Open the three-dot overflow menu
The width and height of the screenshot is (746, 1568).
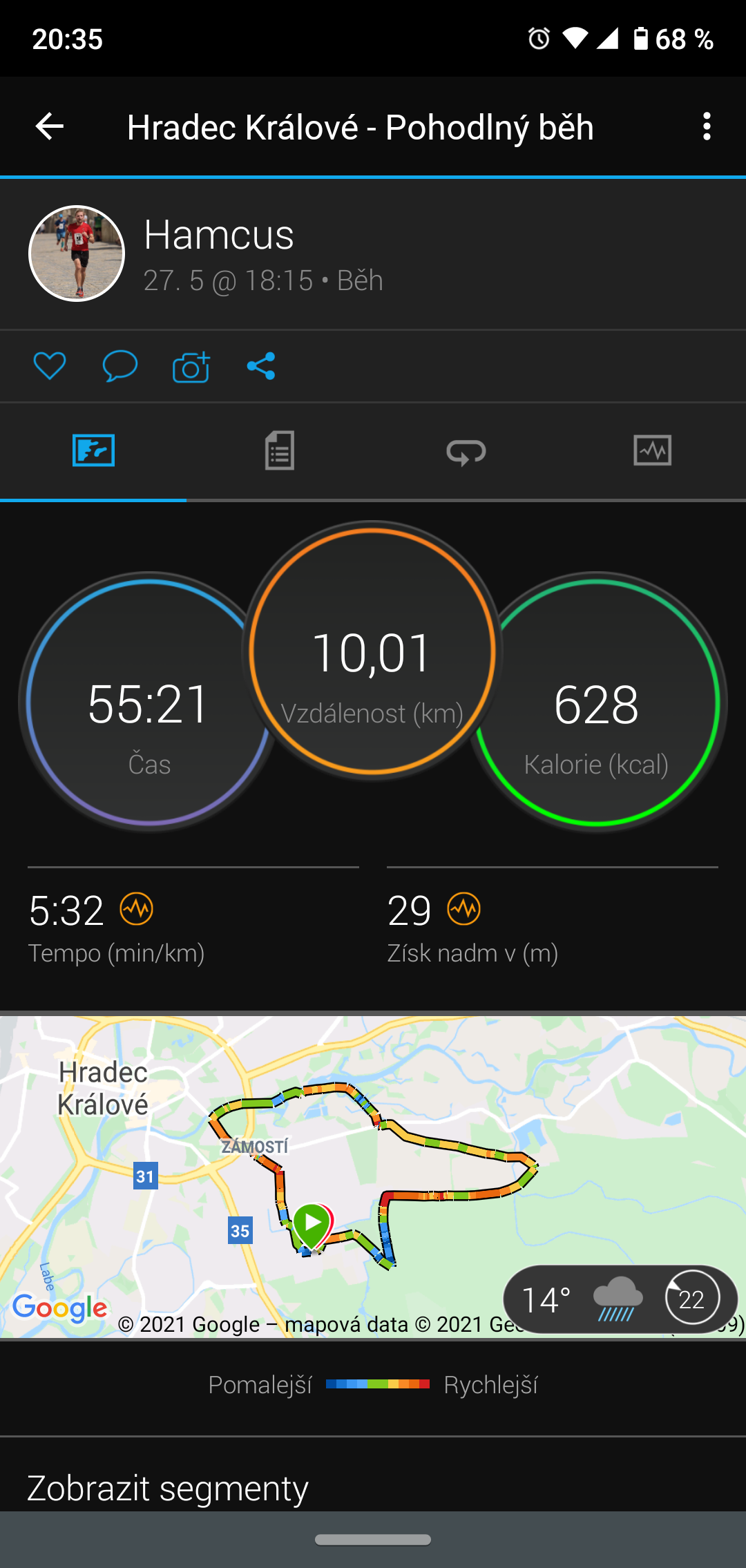click(706, 126)
